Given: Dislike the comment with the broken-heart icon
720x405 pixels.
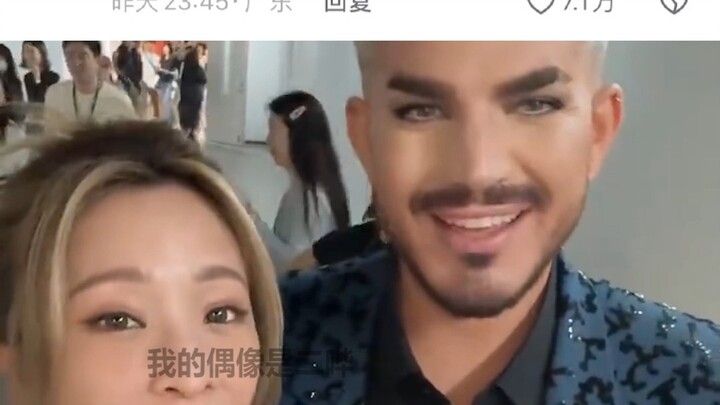Looking at the screenshot, I should click(x=675, y=6).
